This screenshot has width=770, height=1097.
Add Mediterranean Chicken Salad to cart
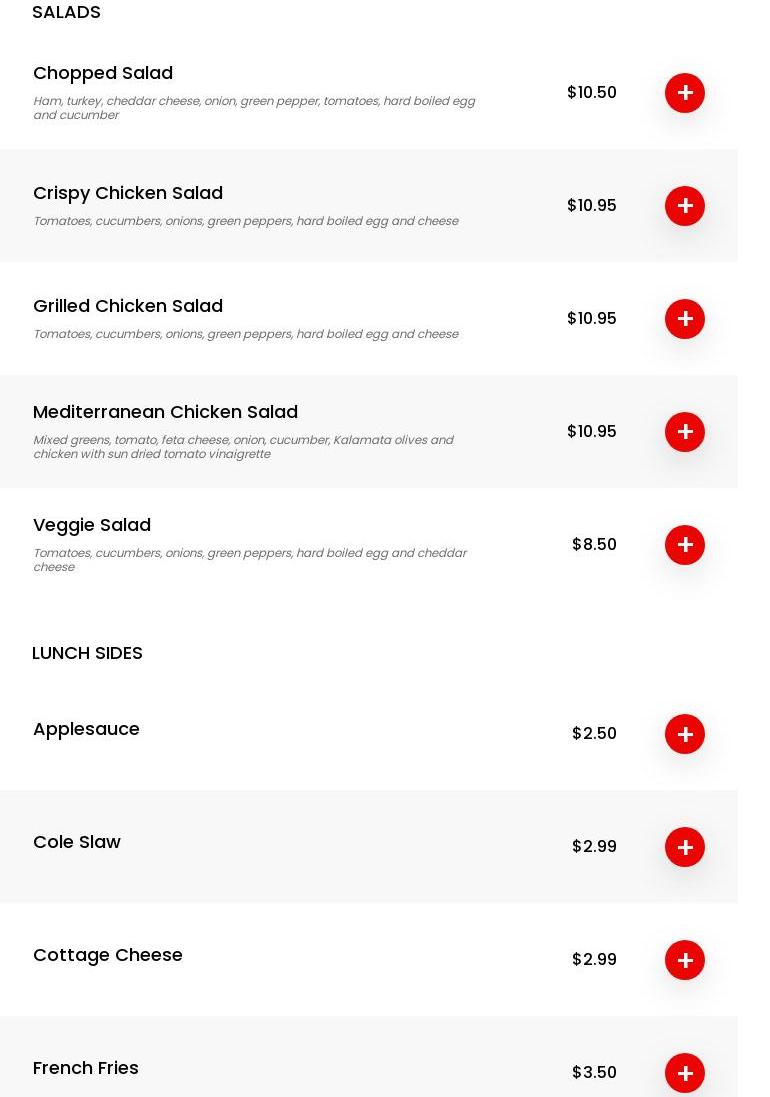685,432
